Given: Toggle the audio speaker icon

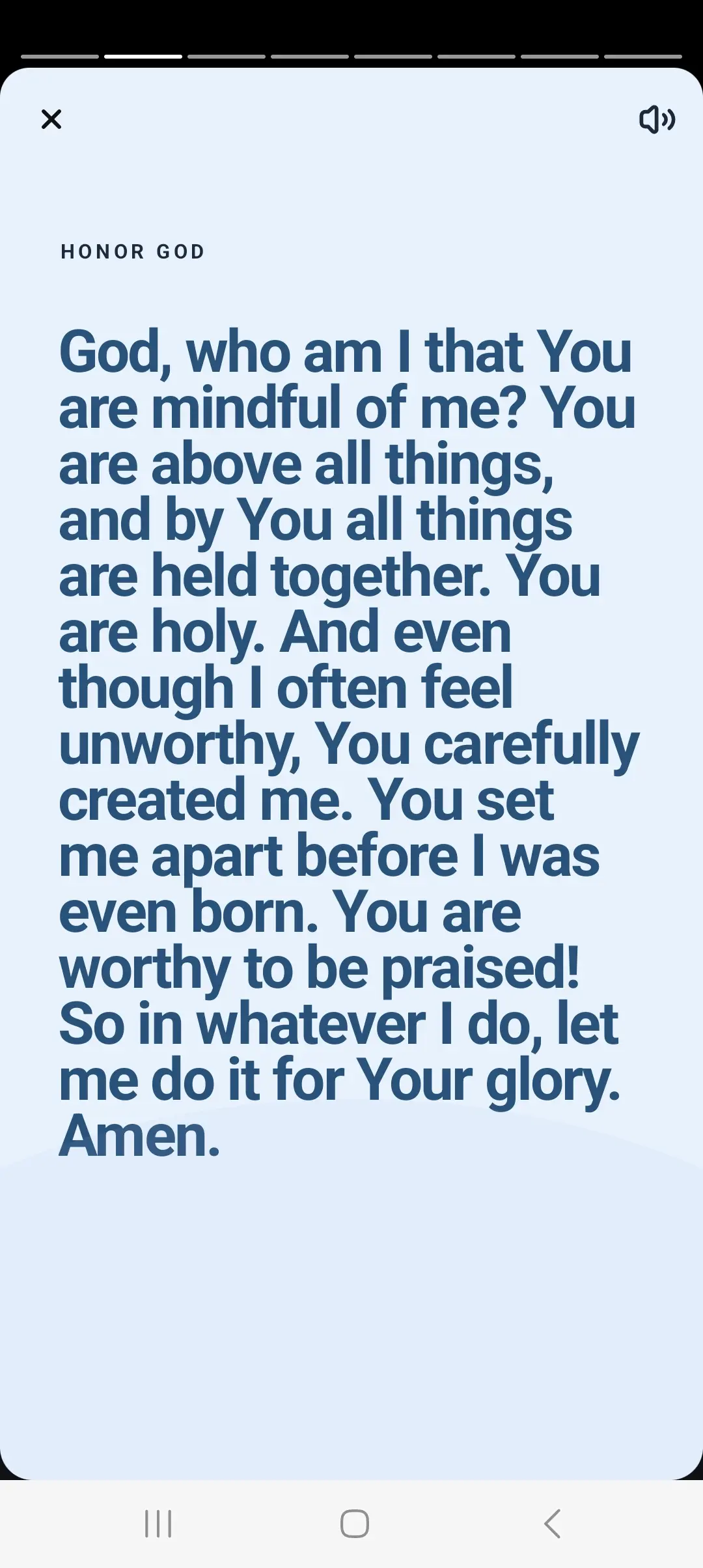Looking at the screenshot, I should pyautogui.click(x=657, y=120).
